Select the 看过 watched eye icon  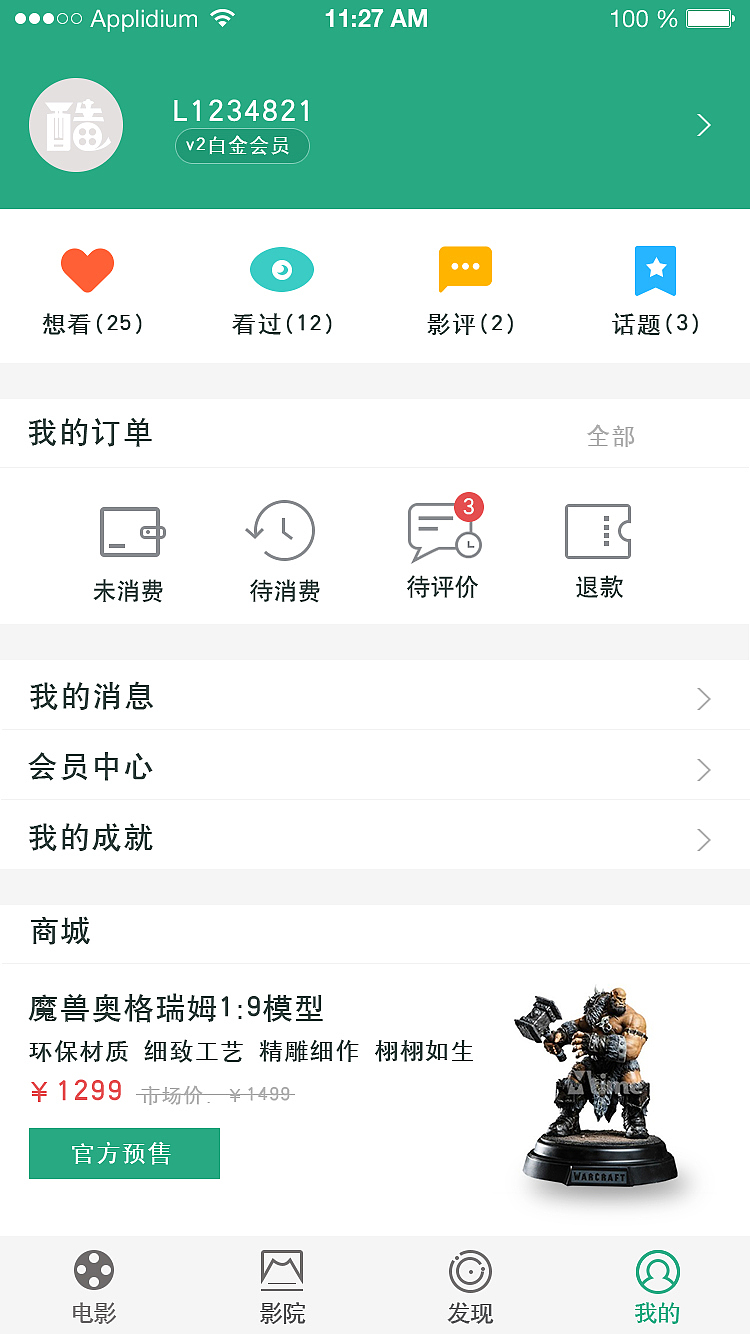(x=282, y=269)
